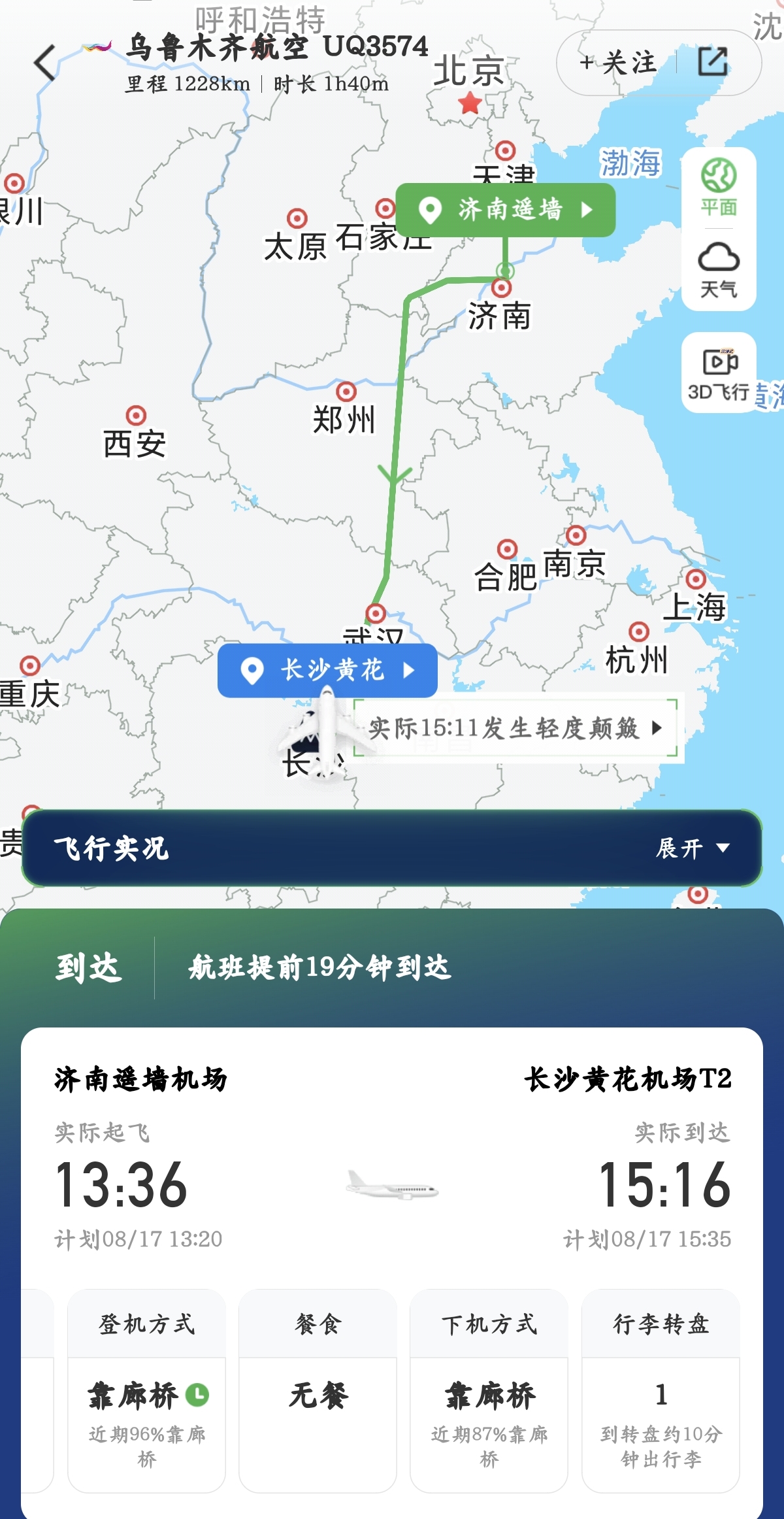Switch the map to 平面 view
This screenshot has width=784, height=1519.
tap(719, 188)
